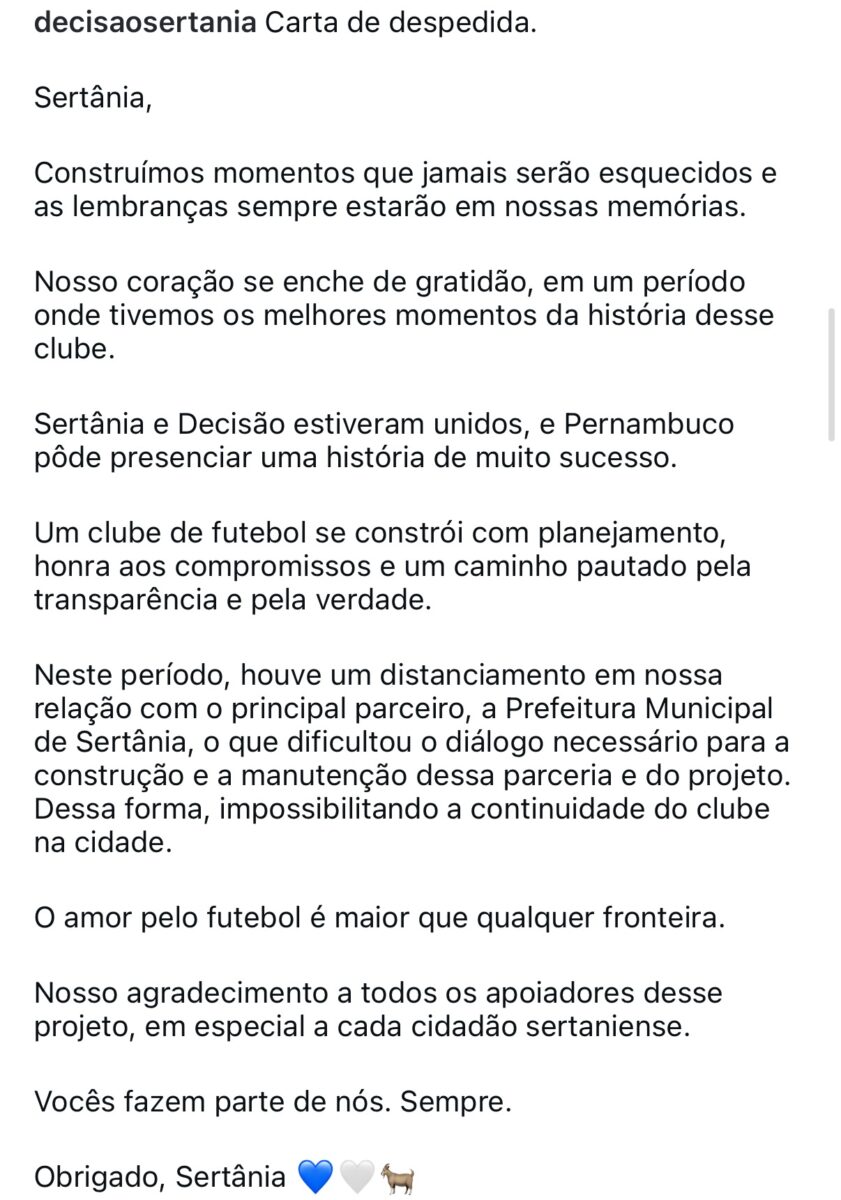This screenshot has width=841, height=1200.
Task: Open the decisaosertania profile
Action: (145, 22)
